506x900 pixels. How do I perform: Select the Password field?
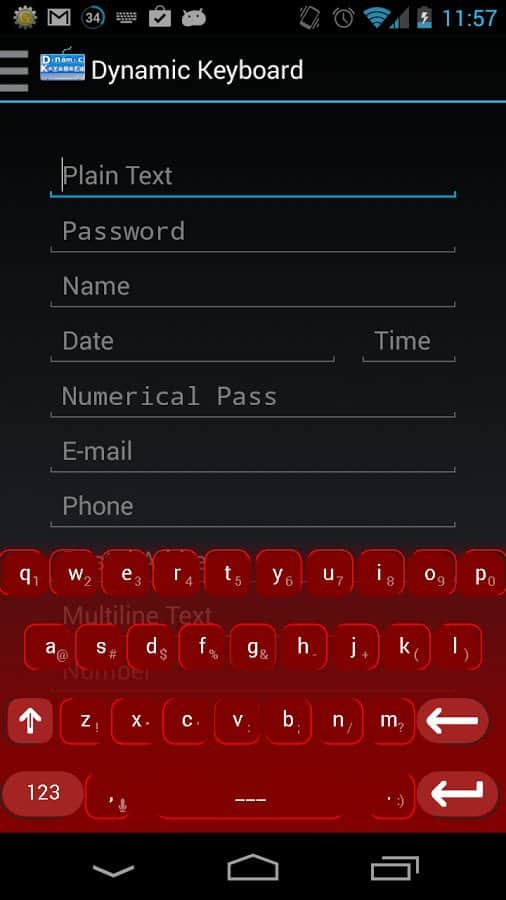(253, 231)
